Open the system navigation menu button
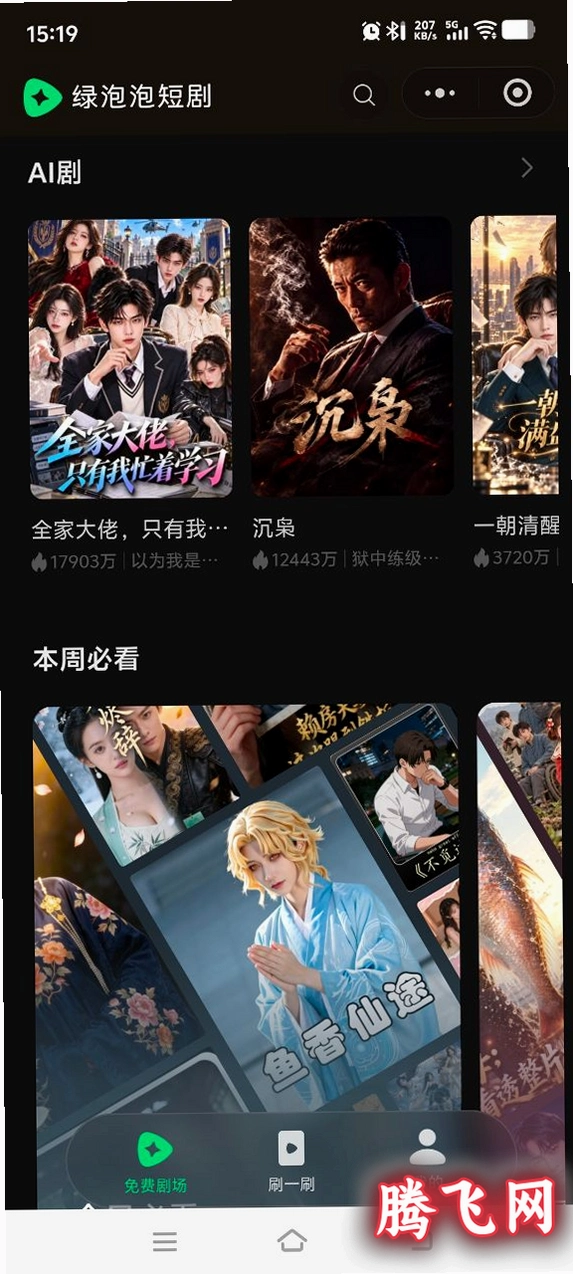Screen dimensions: 573x1274 click(x=165, y=1241)
